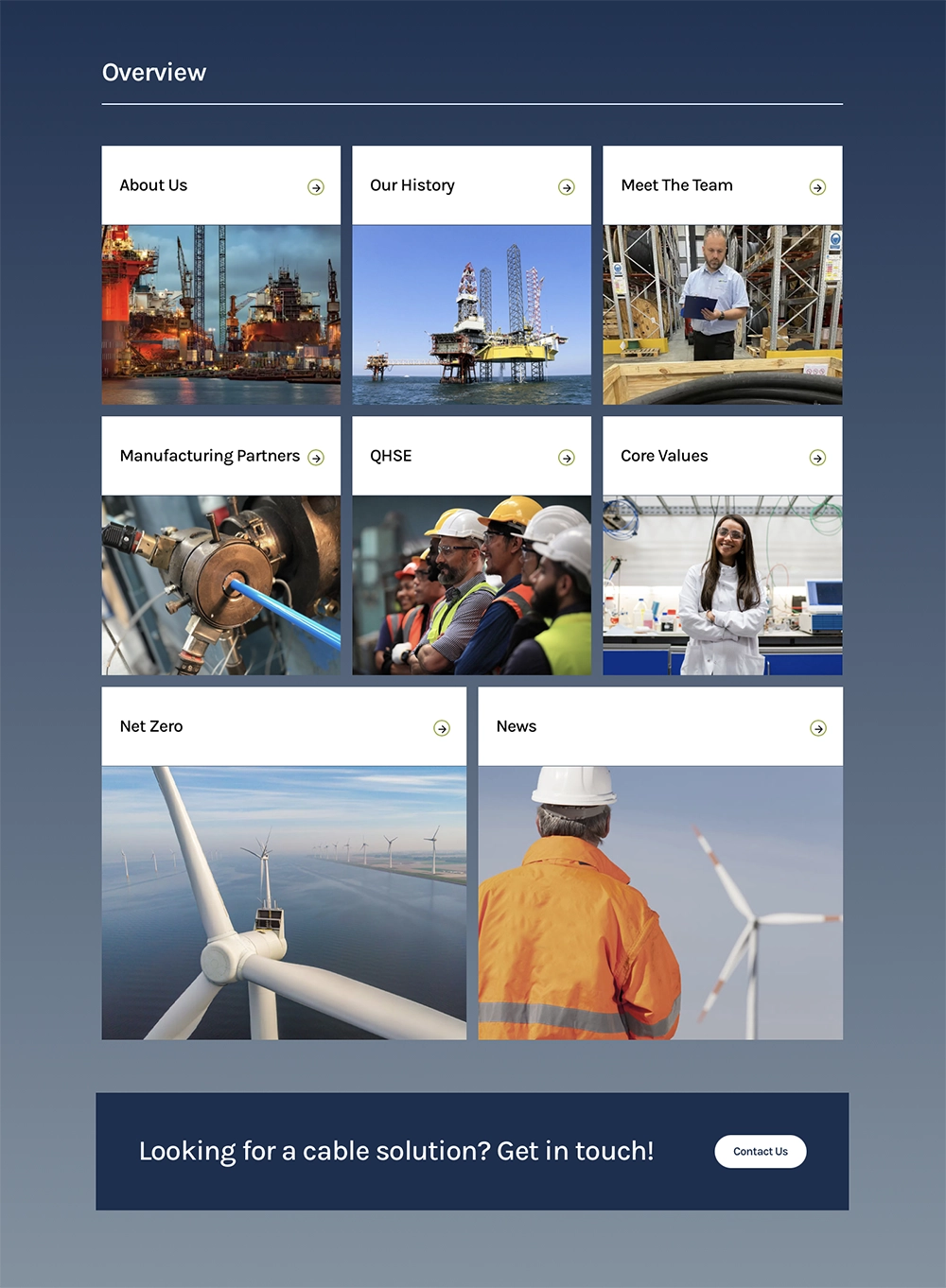Open the News card
The width and height of the screenshot is (946, 1288).
click(660, 727)
